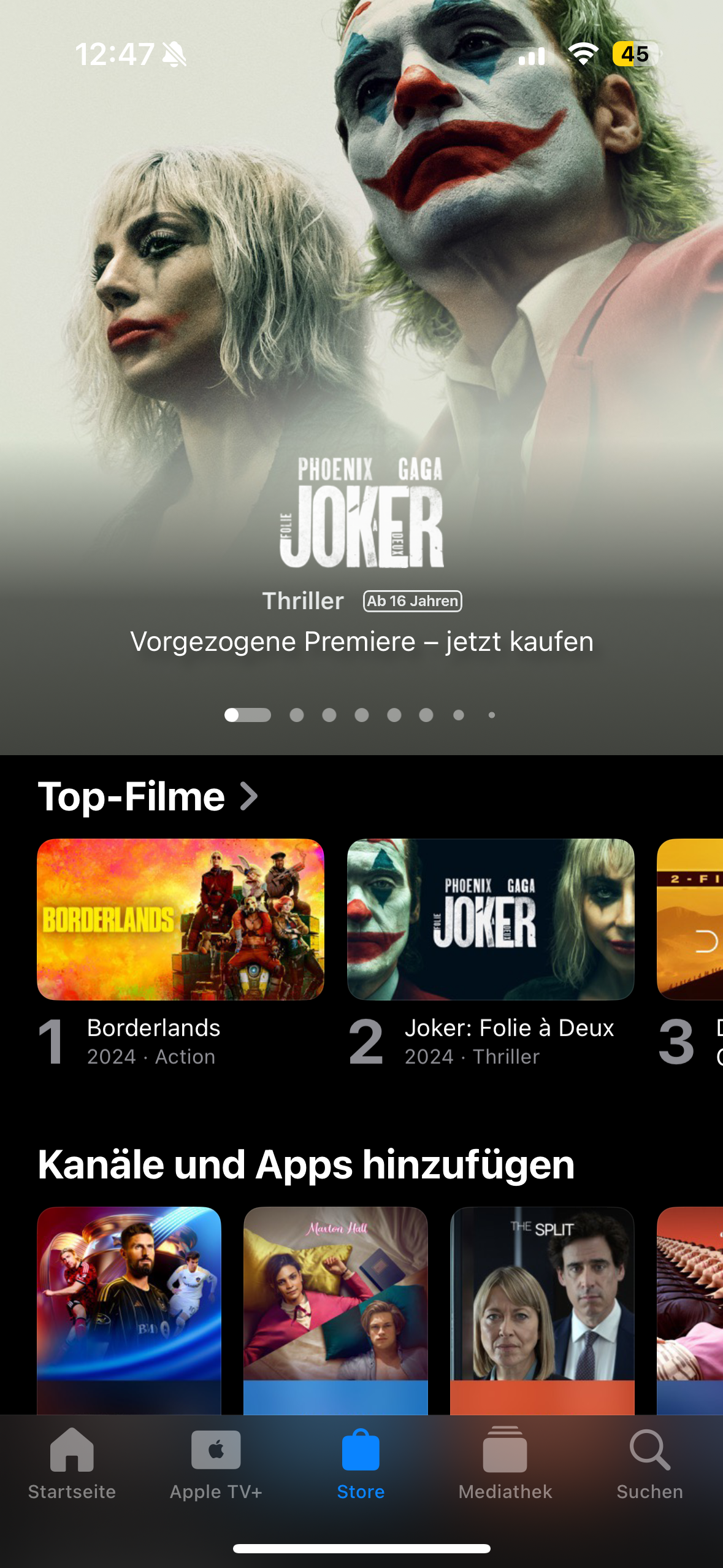This screenshot has width=723, height=1568.
Task: Switch to the Mediathek tab
Action: click(x=505, y=1464)
